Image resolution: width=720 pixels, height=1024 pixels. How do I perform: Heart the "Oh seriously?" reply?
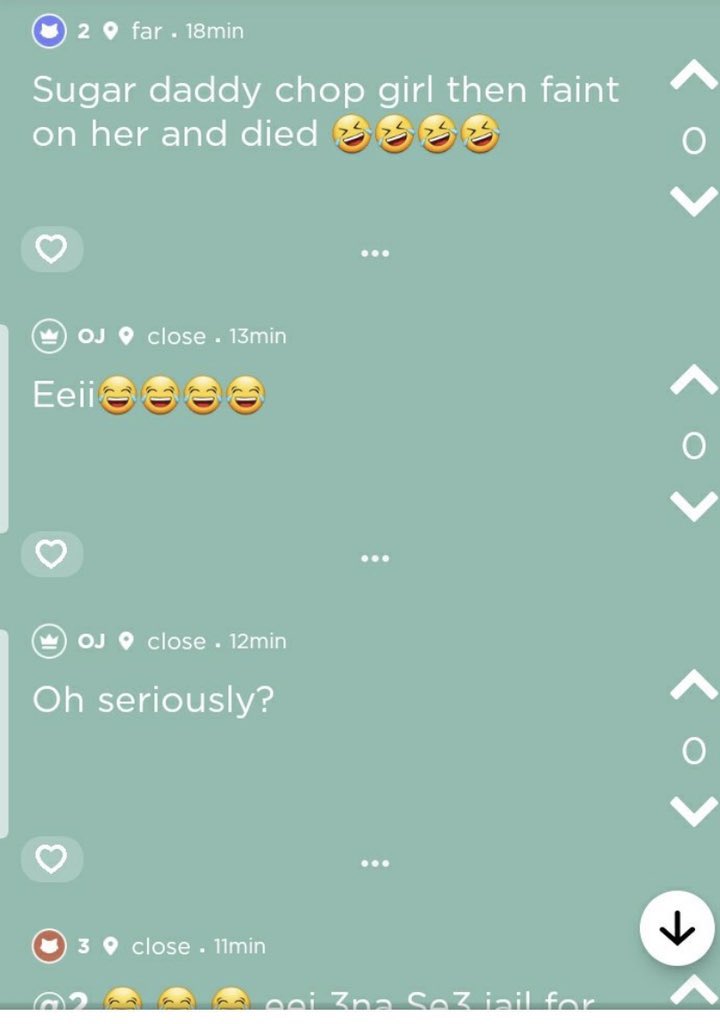52,859
